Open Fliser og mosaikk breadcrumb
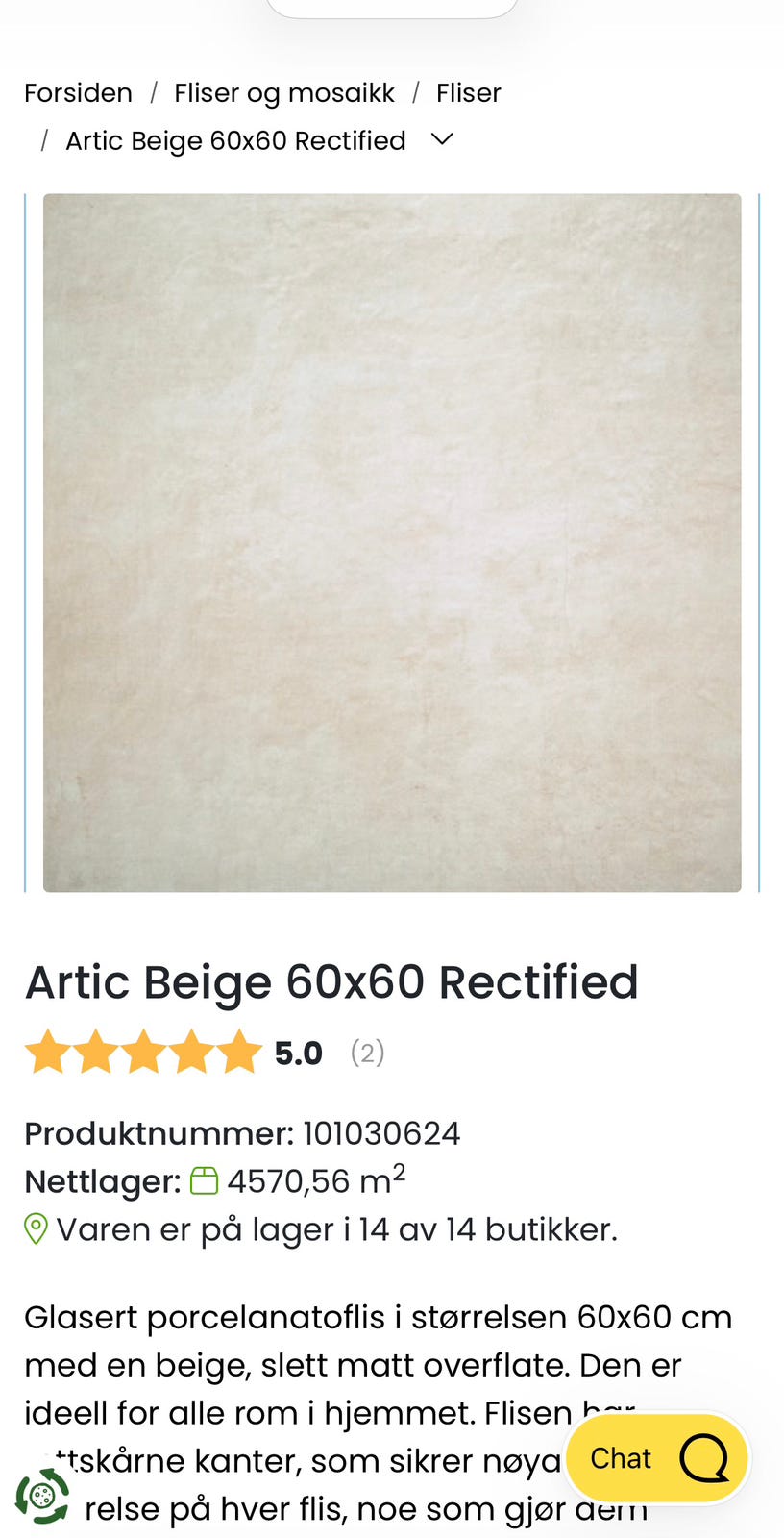Screen dimensions: 784x1538 284,93
